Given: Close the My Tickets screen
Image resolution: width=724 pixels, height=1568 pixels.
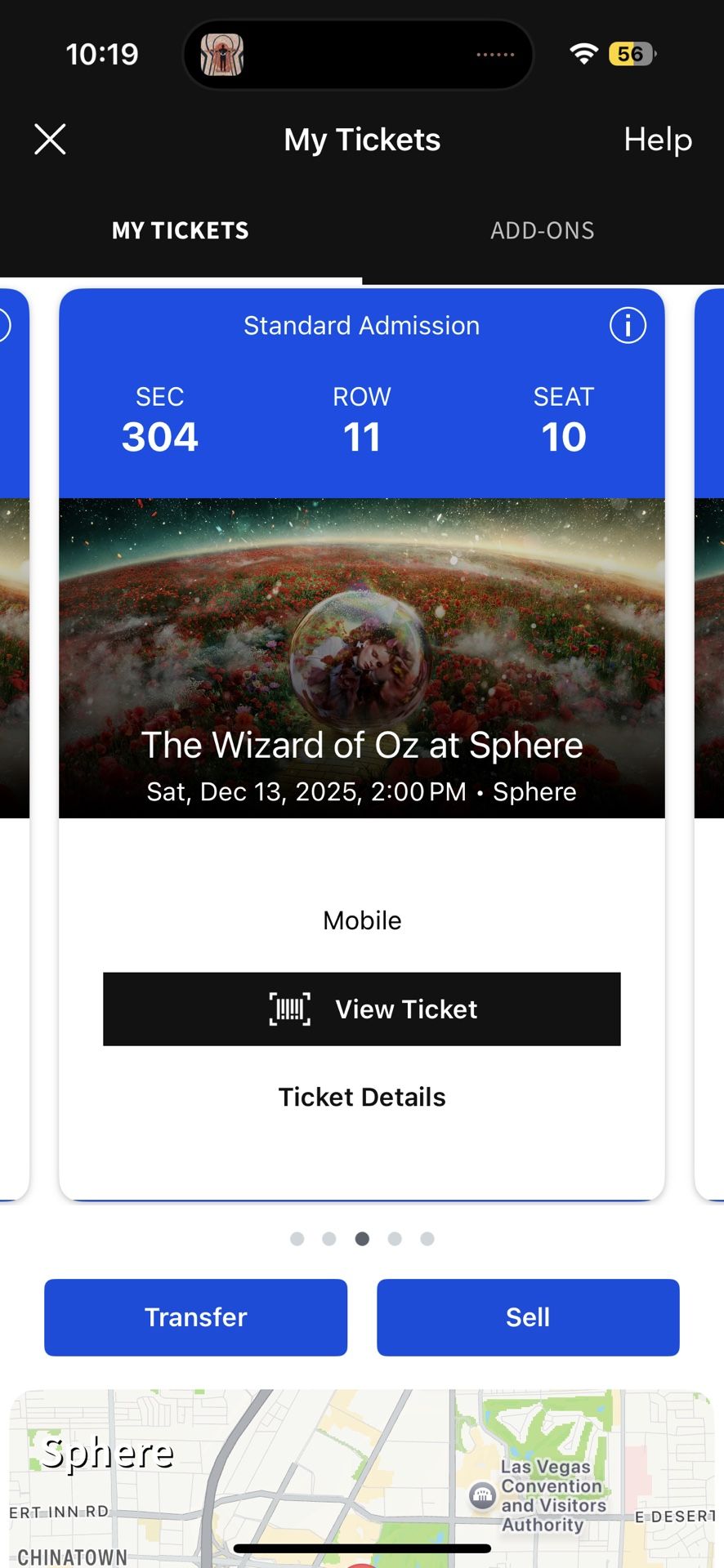Looking at the screenshot, I should point(50,140).
